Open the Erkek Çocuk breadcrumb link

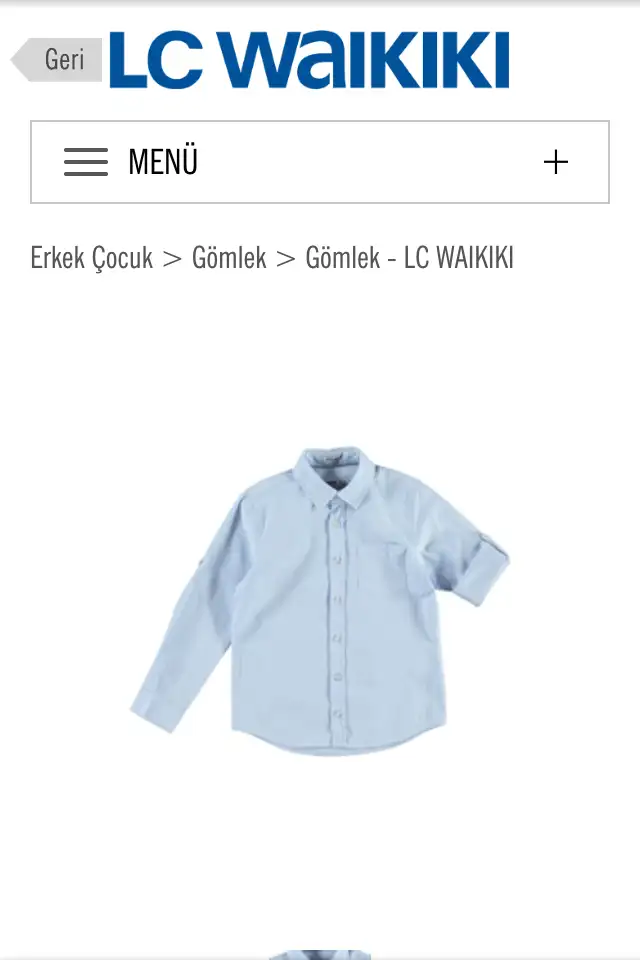click(x=91, y=258)
